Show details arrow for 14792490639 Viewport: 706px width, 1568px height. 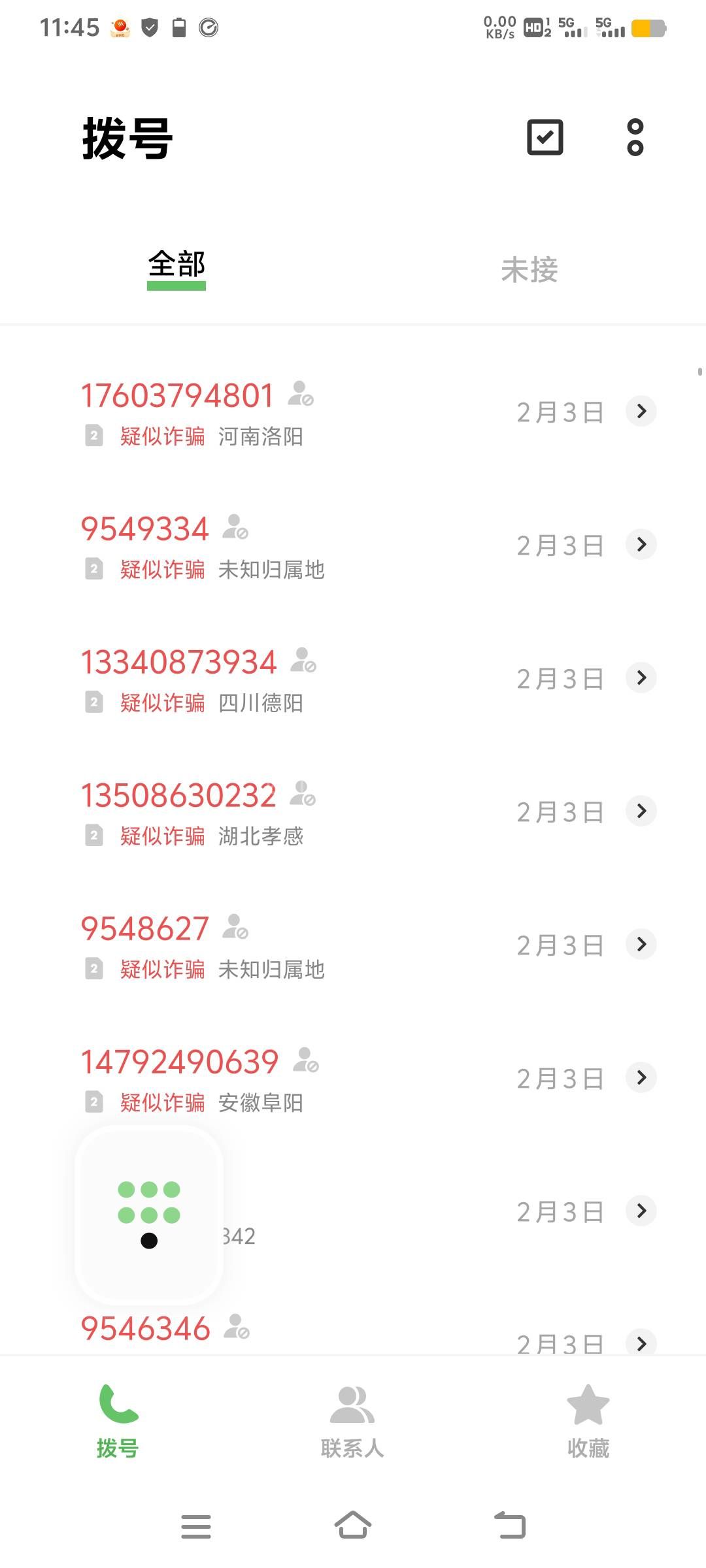point(641,1077)
